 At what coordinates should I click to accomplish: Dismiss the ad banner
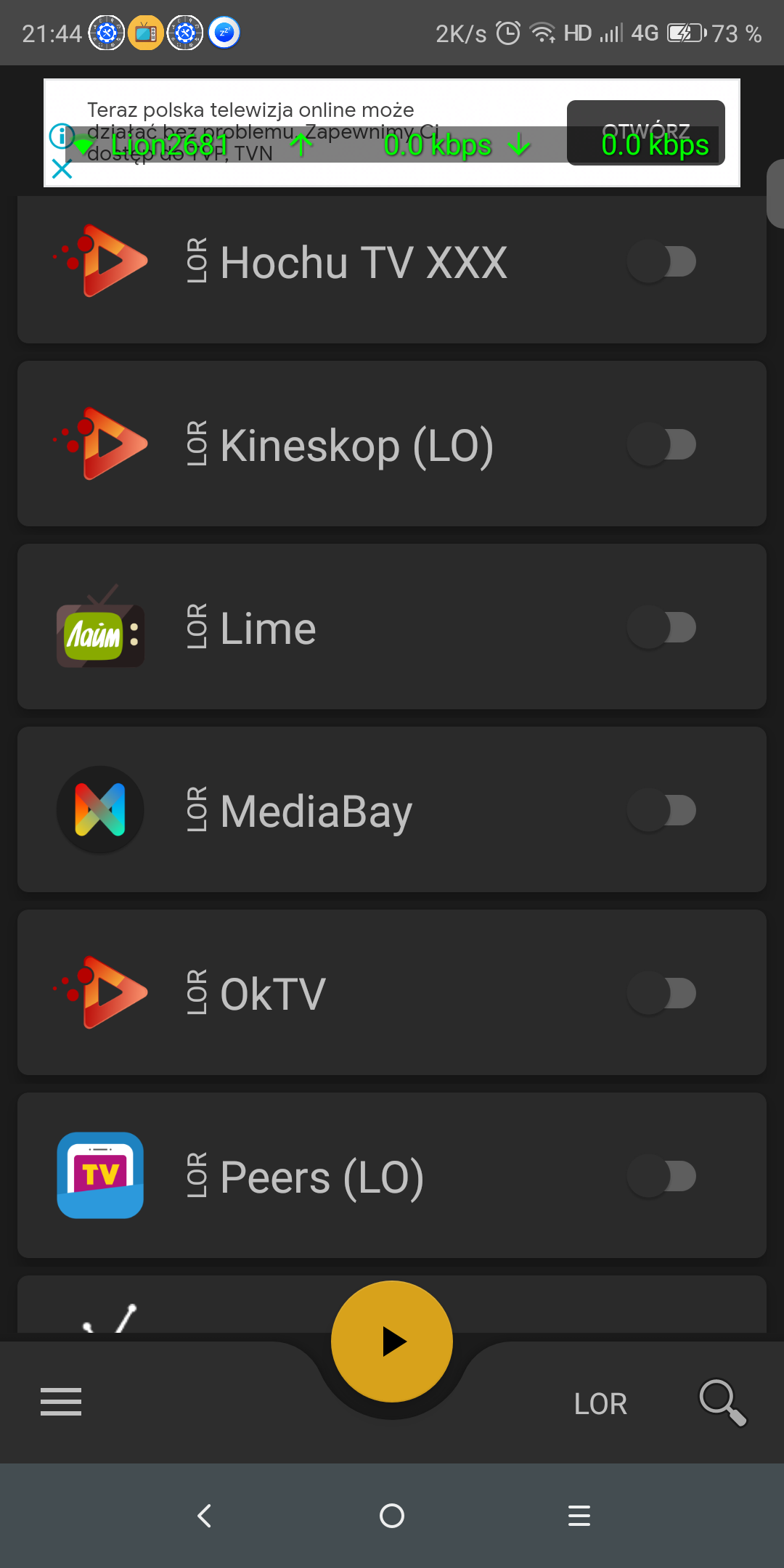(x=62, y=169)
